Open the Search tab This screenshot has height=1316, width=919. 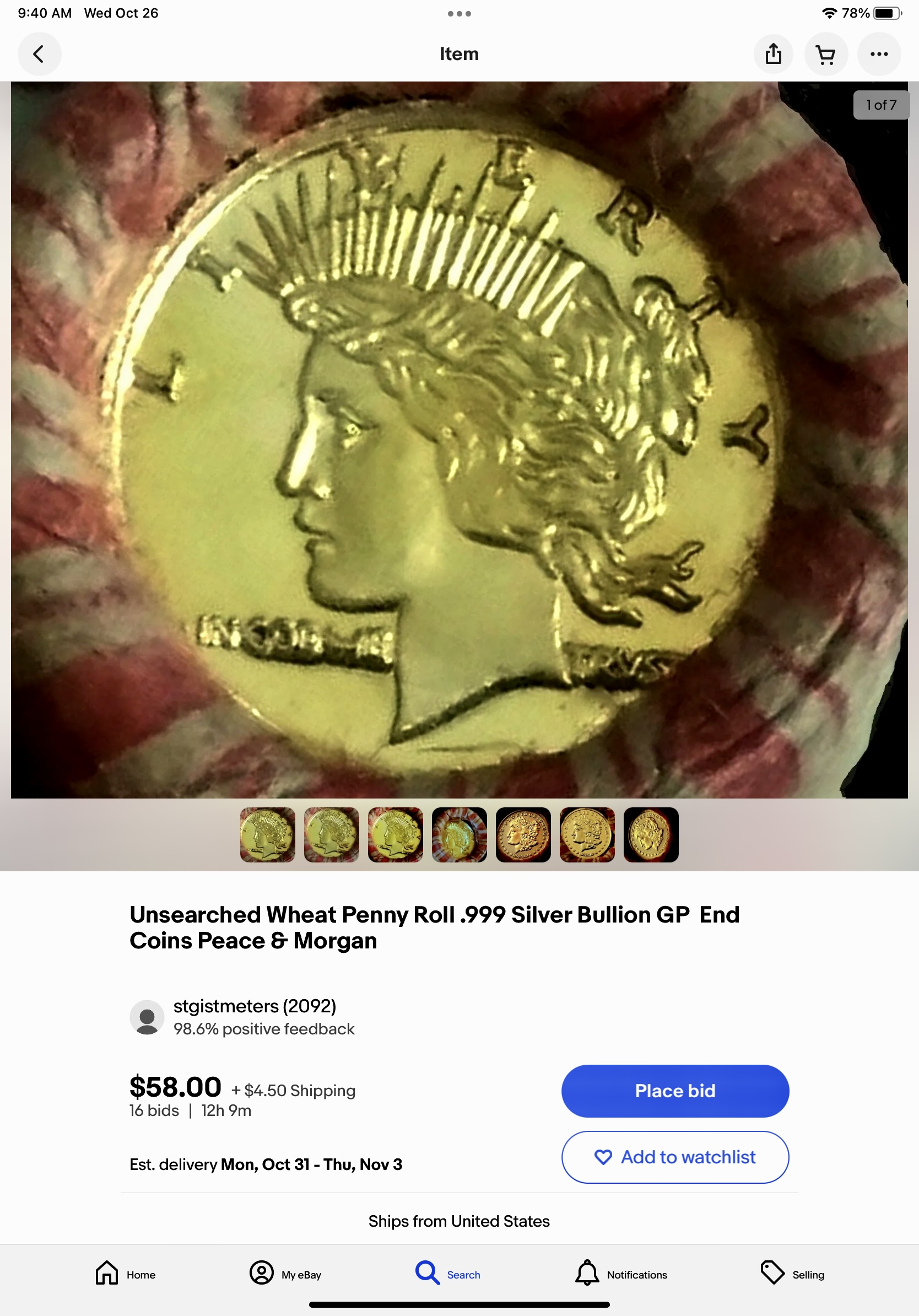click(448, 1274)
